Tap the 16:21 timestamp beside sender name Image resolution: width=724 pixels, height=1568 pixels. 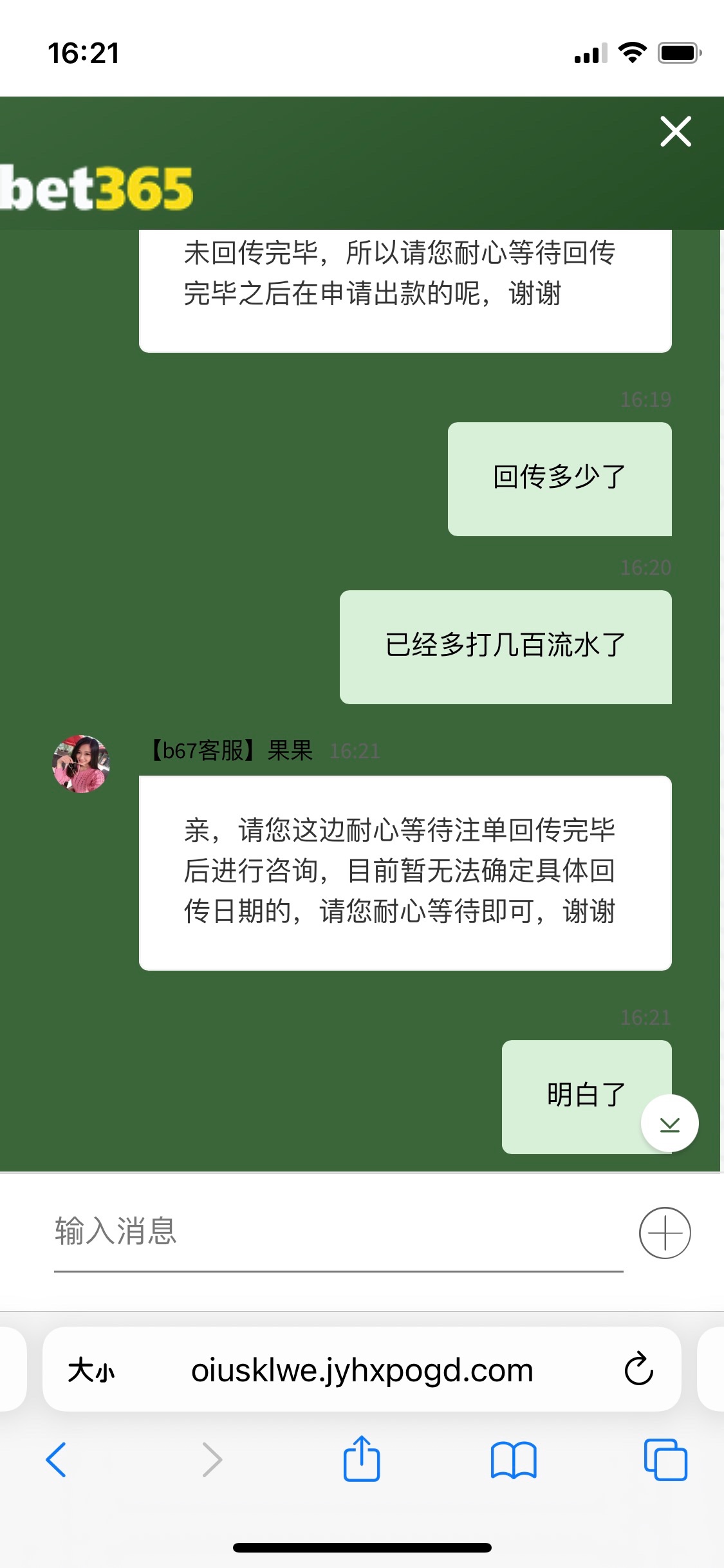355,751
